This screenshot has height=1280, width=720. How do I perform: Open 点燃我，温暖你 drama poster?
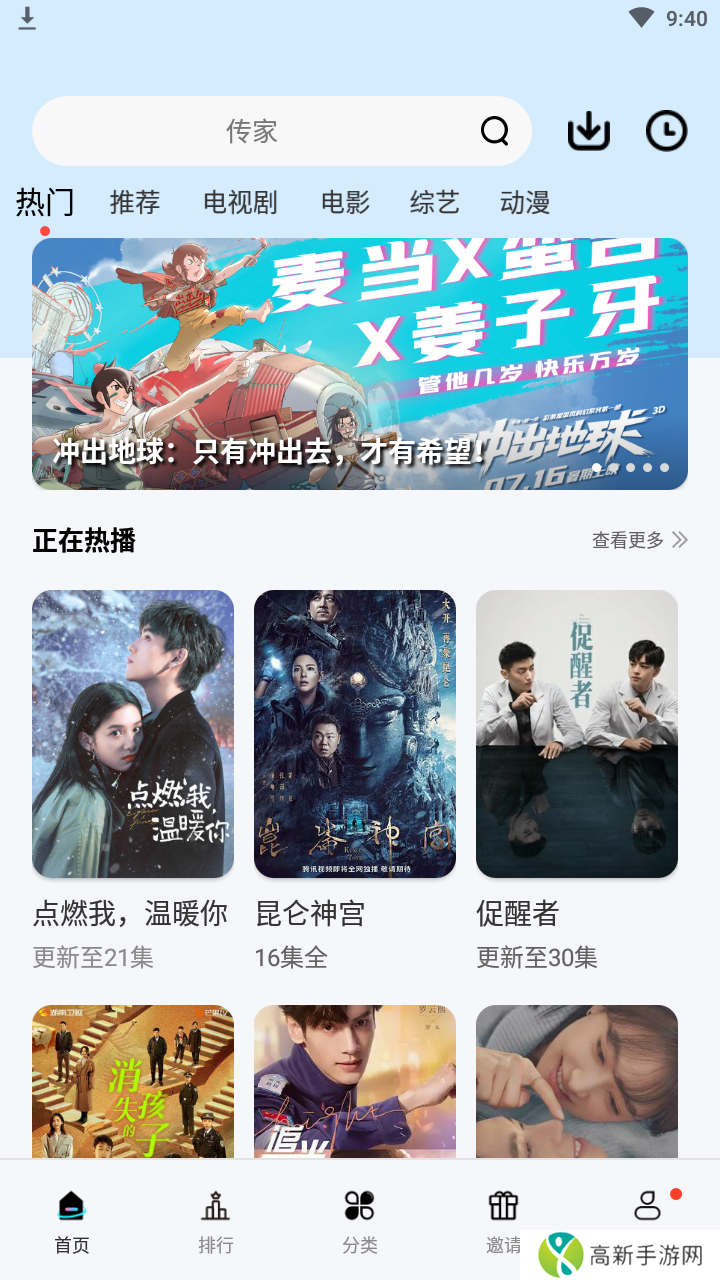[133, 733]
